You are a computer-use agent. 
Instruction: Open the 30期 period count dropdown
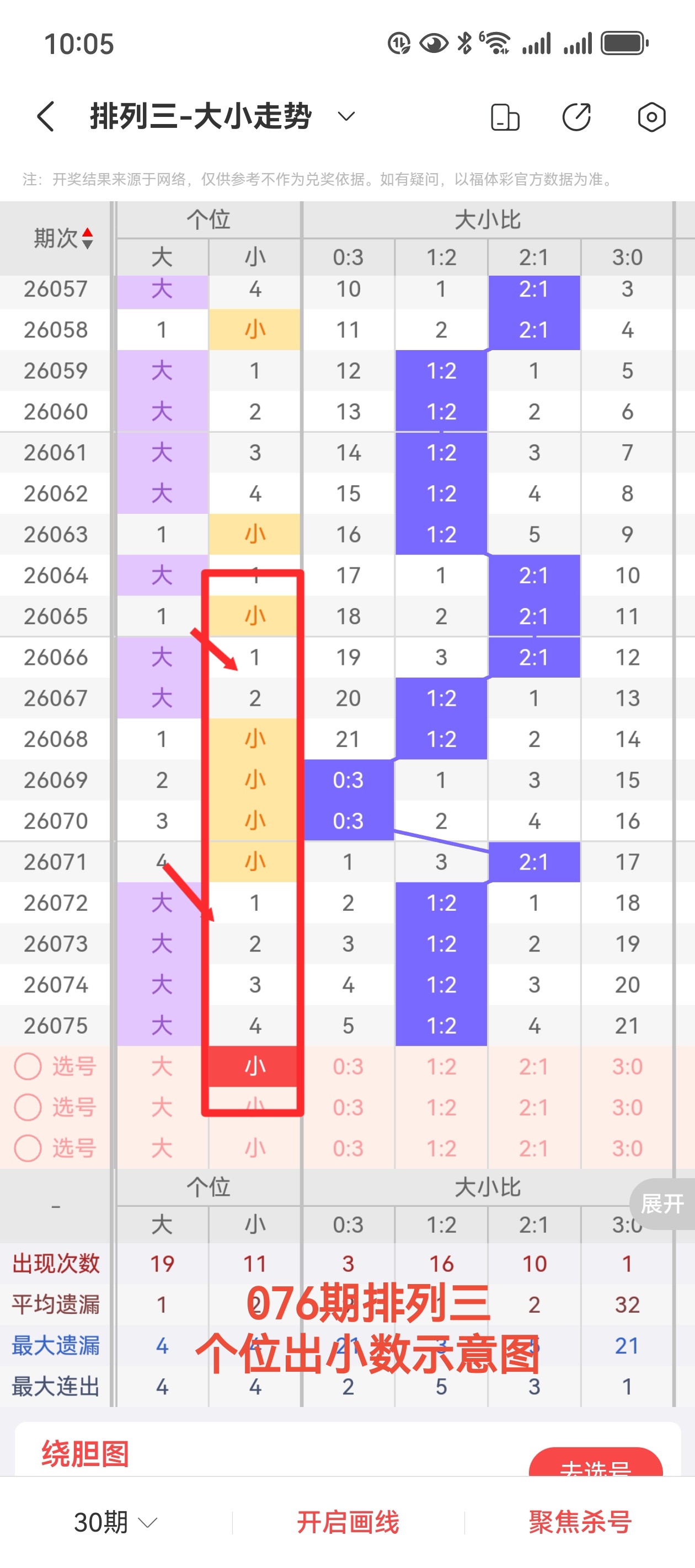coord(115,1522)
